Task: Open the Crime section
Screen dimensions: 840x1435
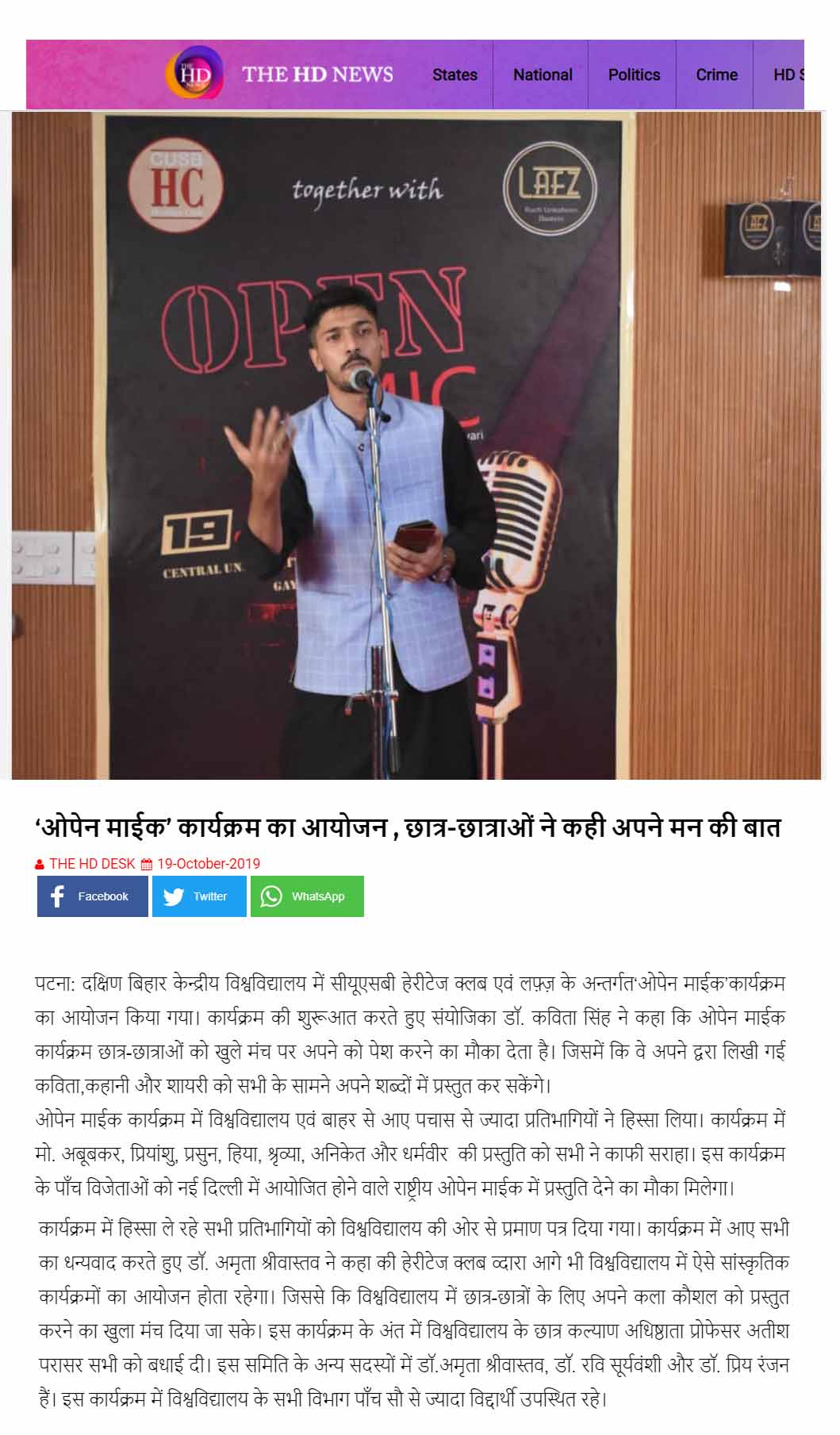Action: click(716, 75)
